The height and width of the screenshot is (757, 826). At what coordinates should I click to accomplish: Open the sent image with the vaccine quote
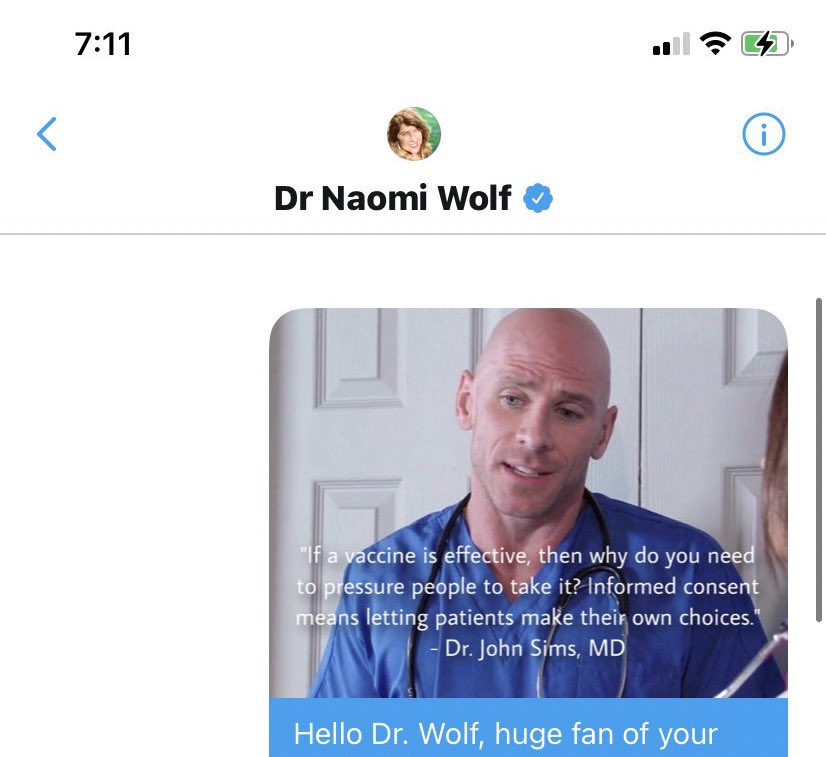click(528, 502)
